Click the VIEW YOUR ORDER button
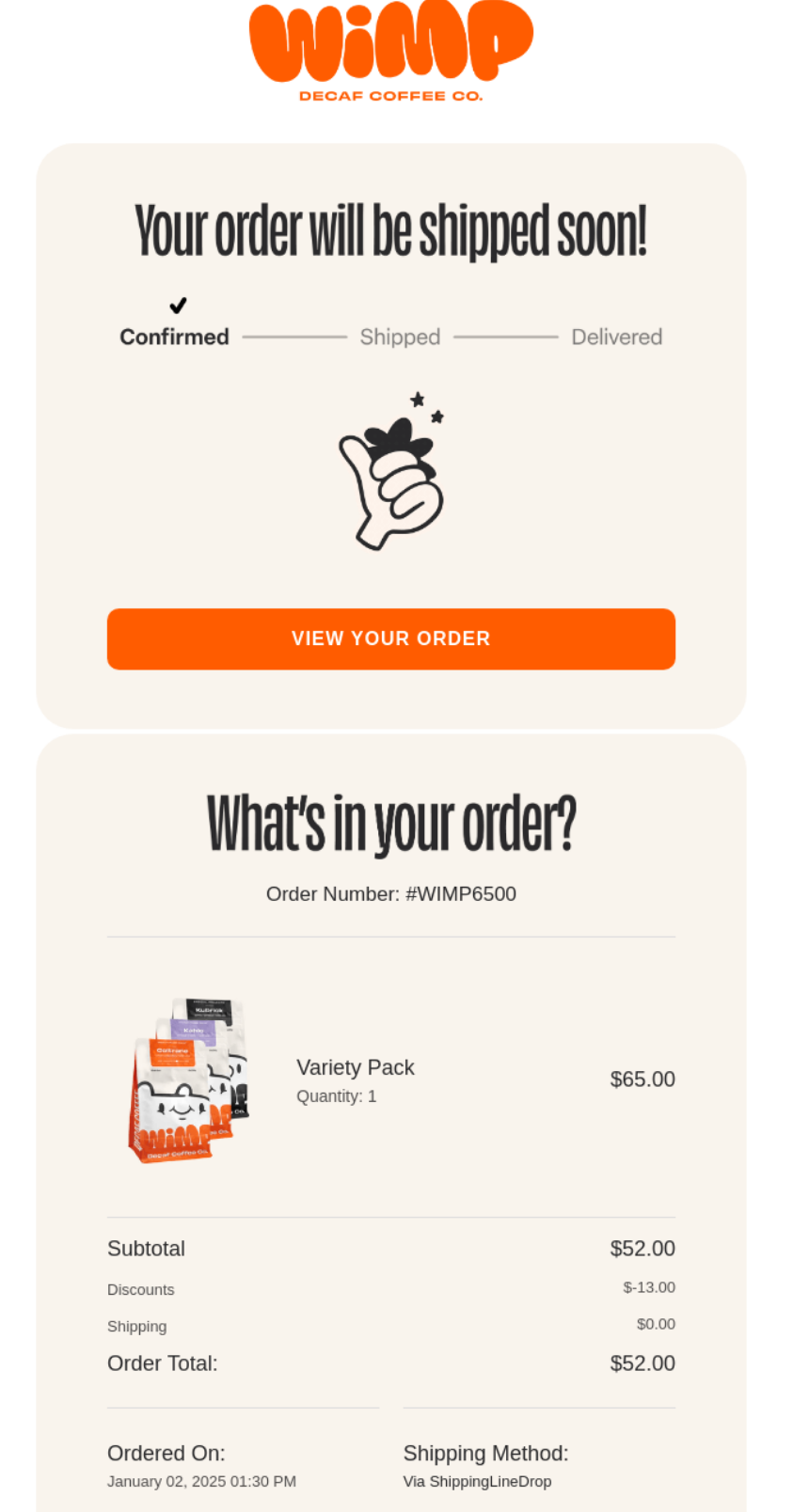 (x=391, y=638)
